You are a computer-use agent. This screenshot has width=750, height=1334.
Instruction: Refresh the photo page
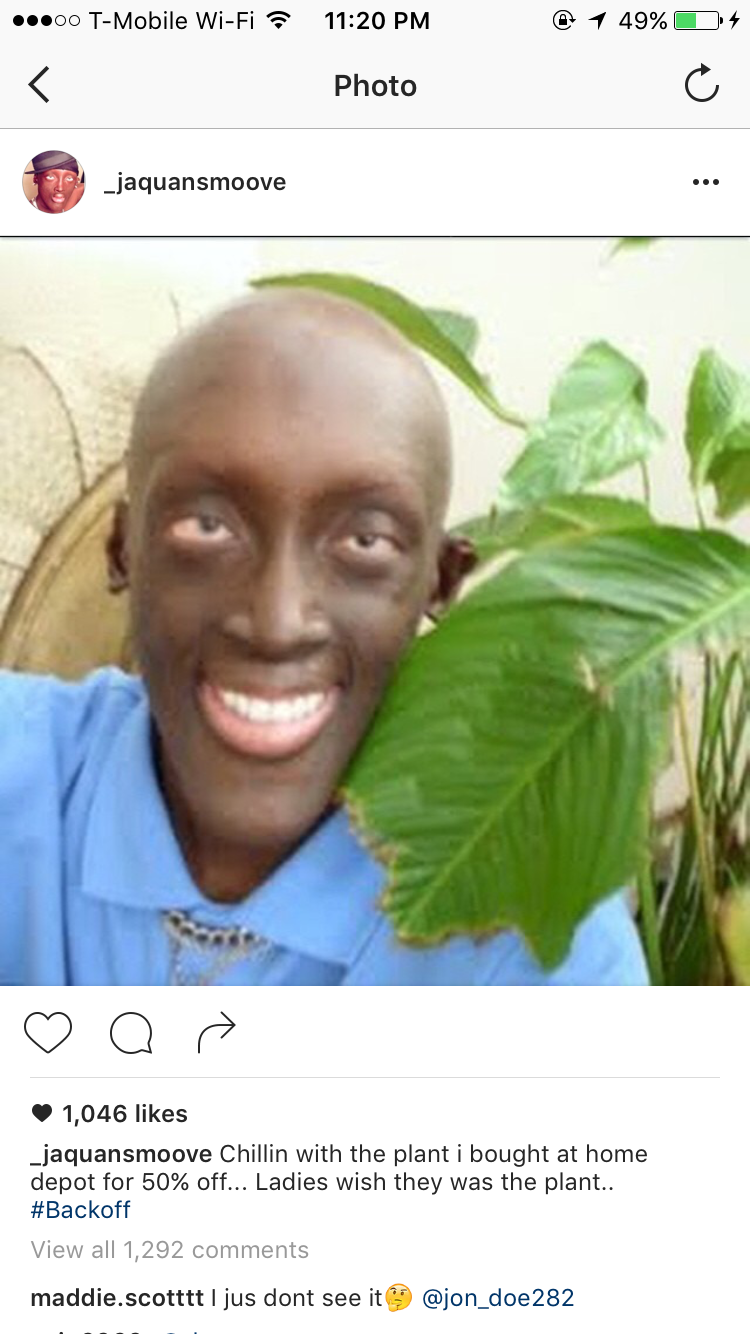(701, 84)
